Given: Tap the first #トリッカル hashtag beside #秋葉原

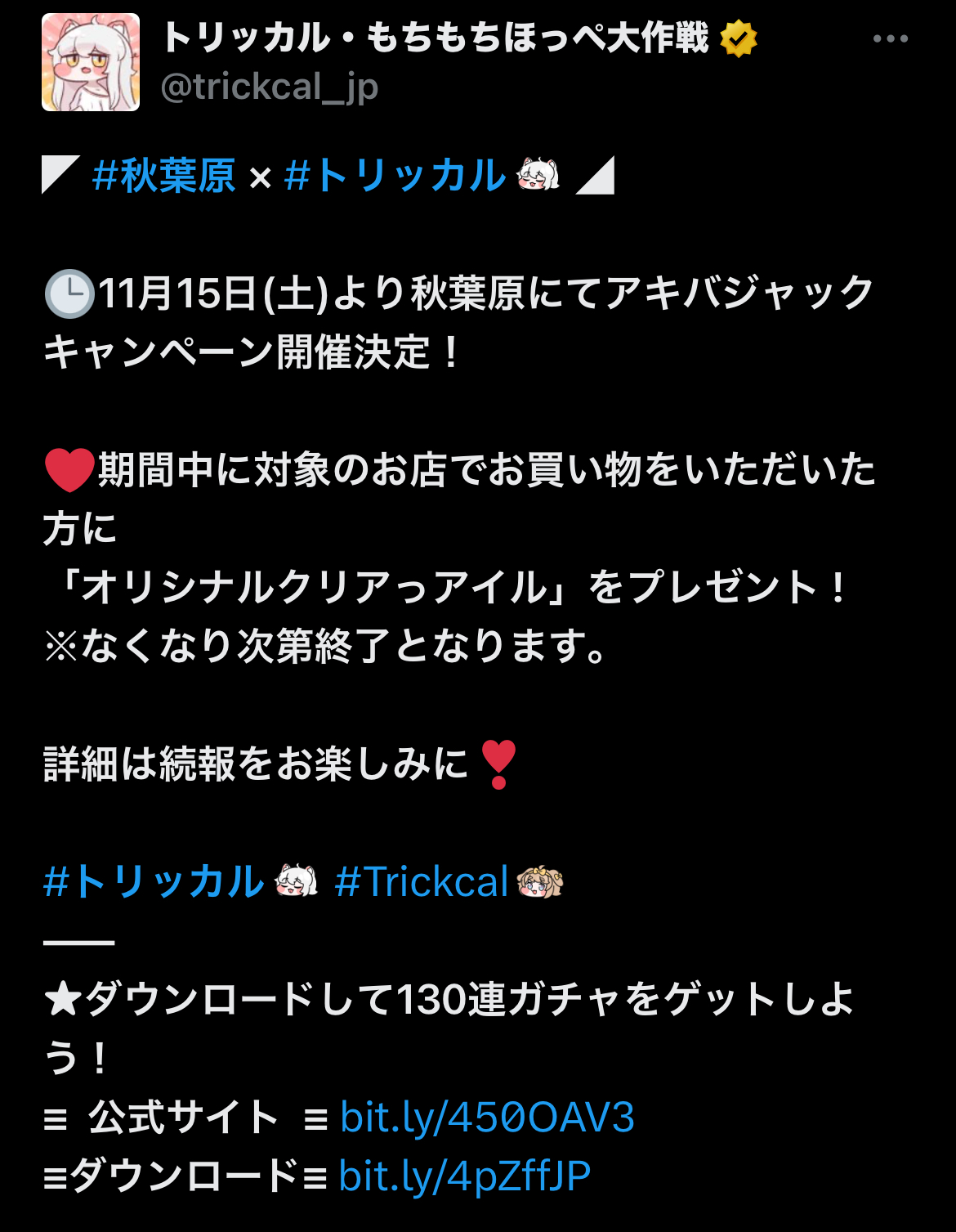Looking at the screenshot, I should pyautogui.click(x=395, y=176).
